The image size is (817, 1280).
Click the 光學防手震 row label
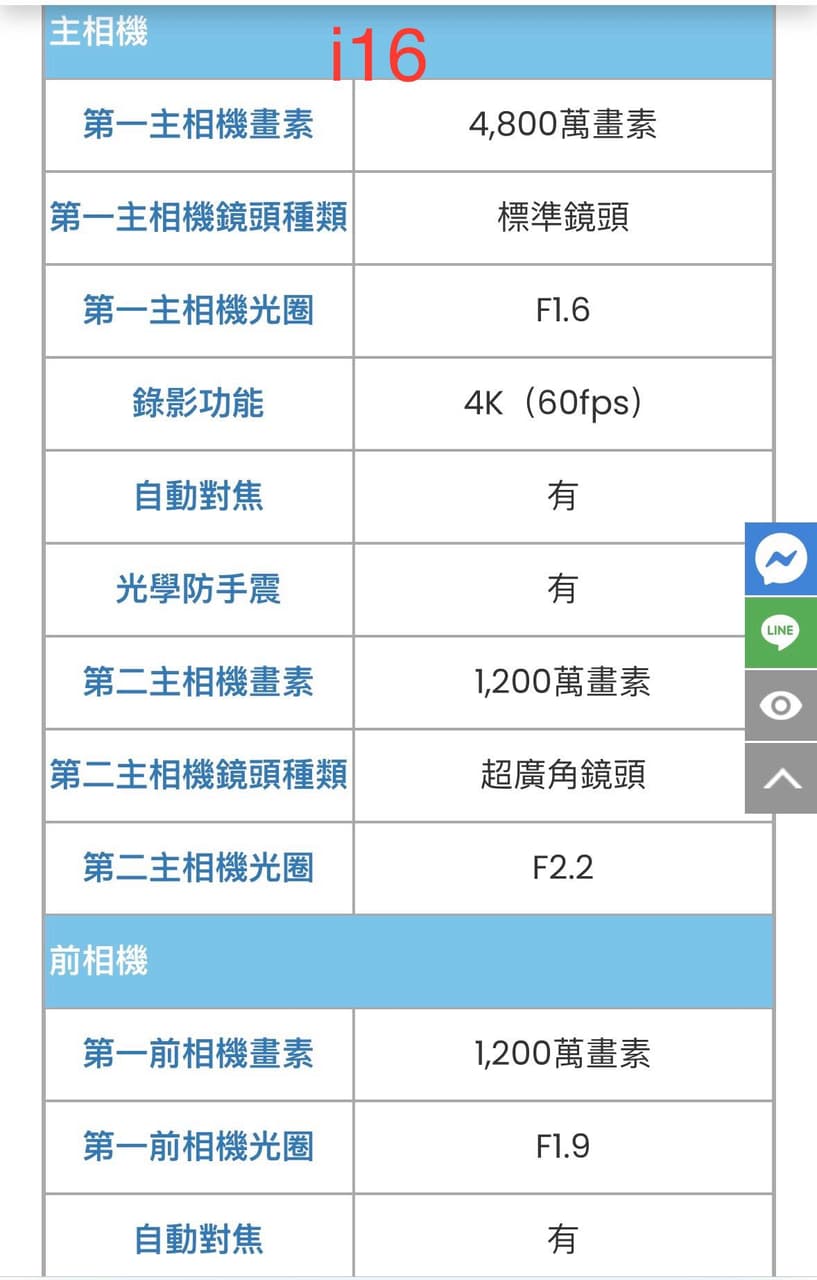[x=197, y=589]
